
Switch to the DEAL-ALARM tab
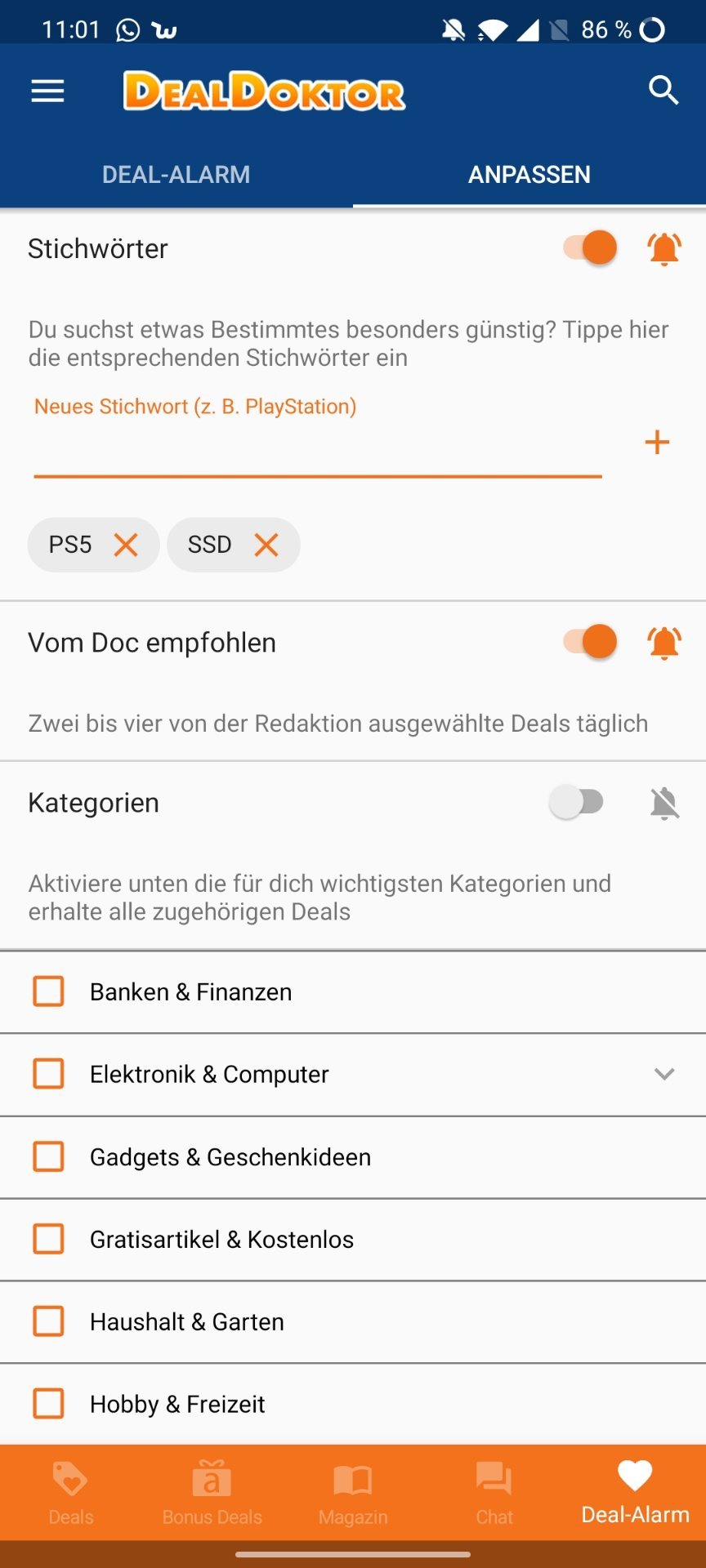point(176,174)
